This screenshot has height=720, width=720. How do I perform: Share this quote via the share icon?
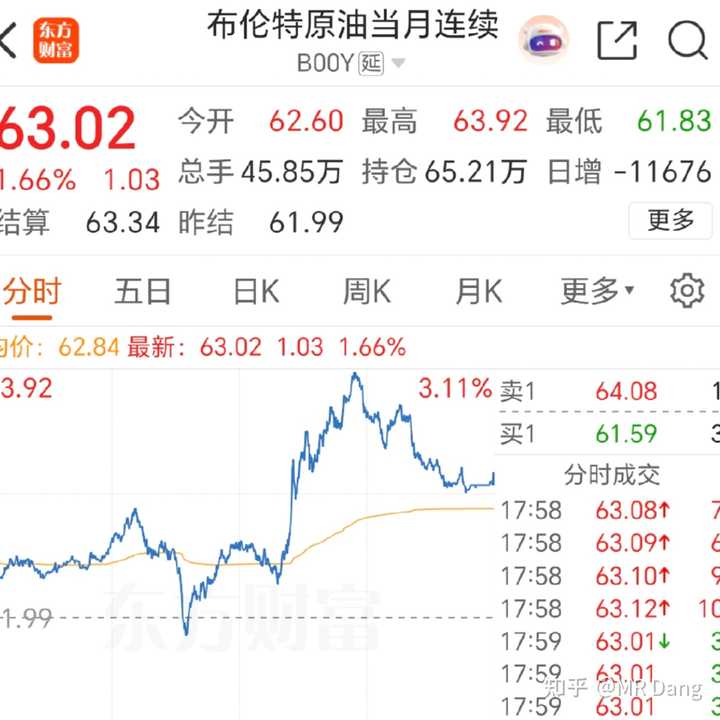tap(617, 41)
